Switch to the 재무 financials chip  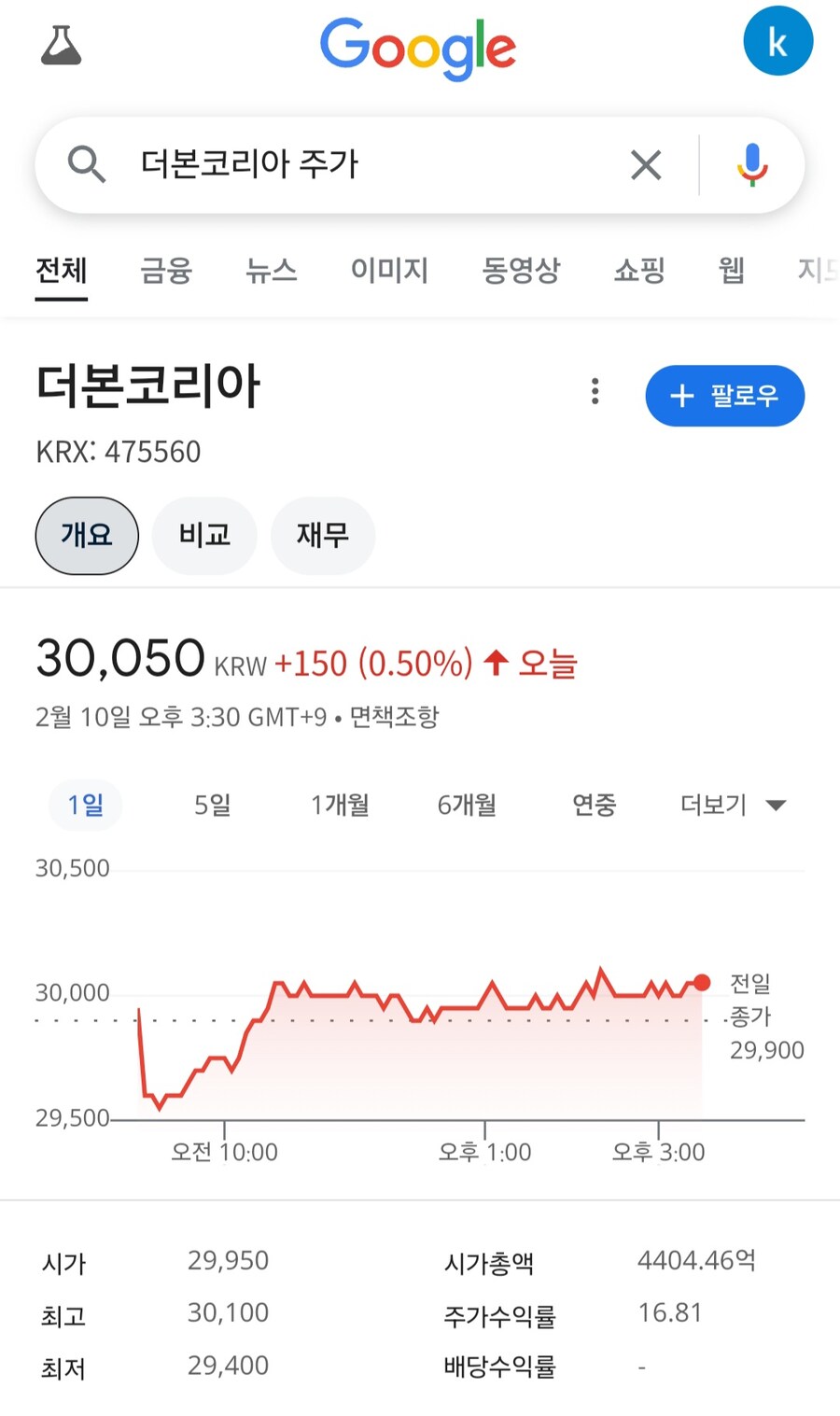[323, 536]
